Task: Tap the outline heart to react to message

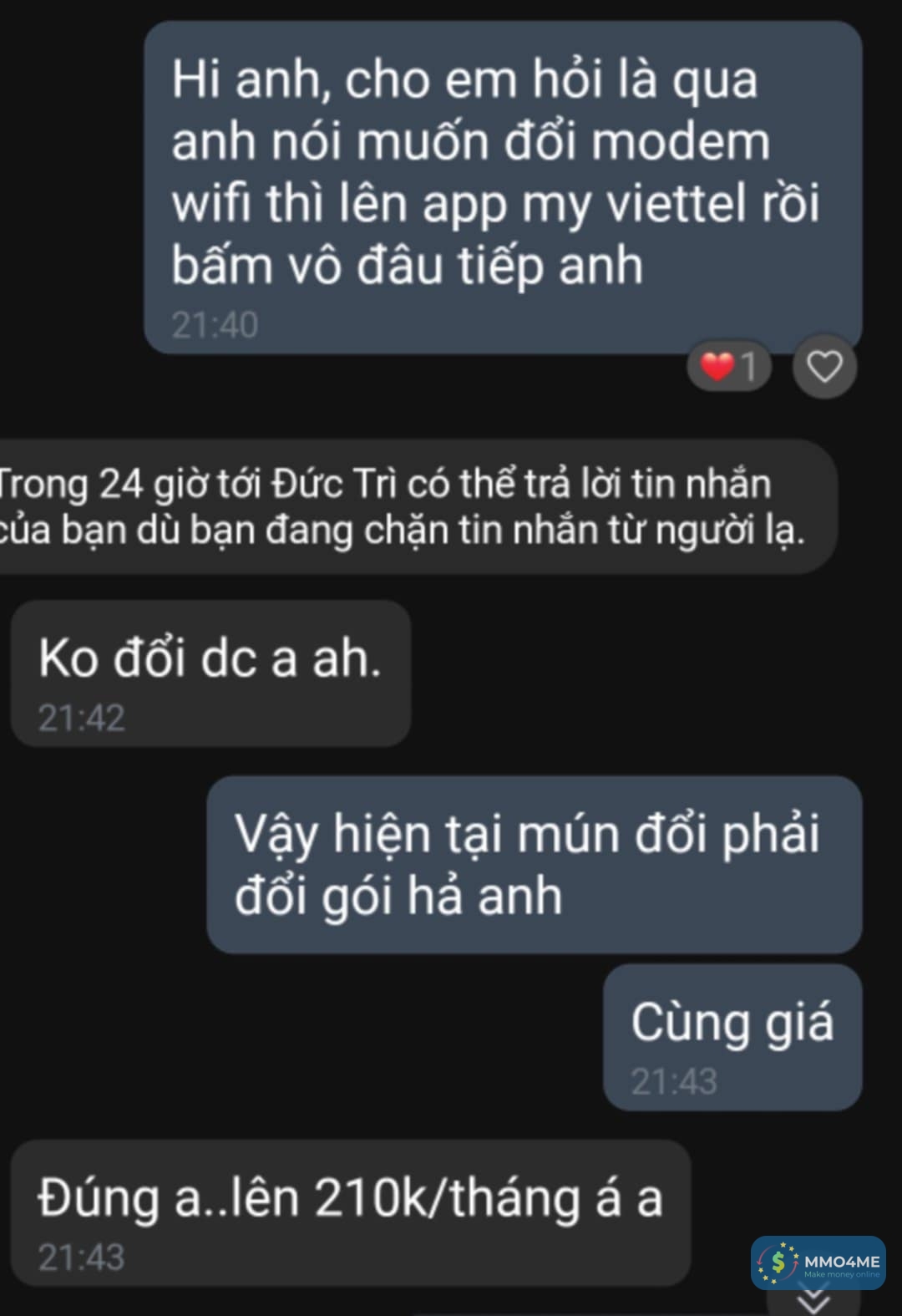Action: [x=824, y=366]
